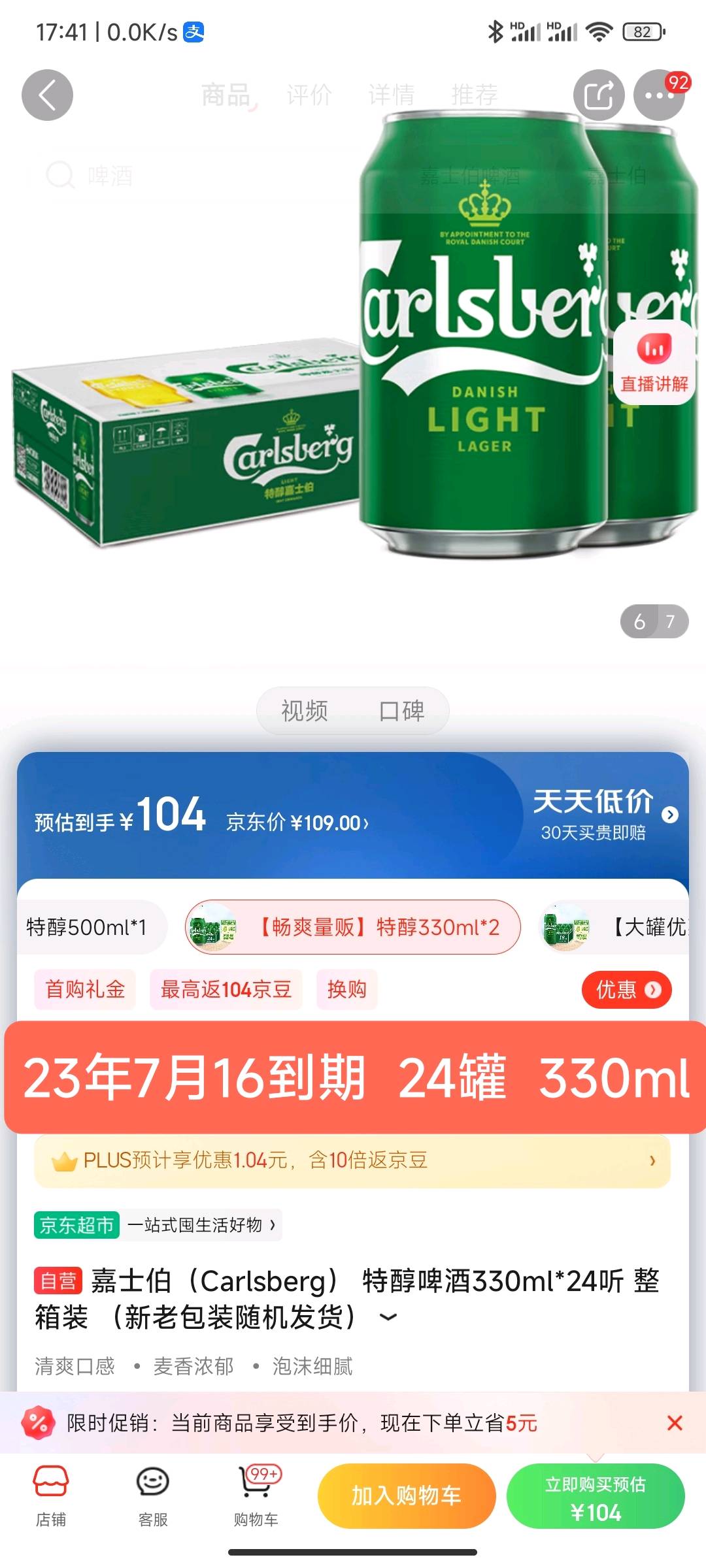Open PLUS member discount banner
Screen dimensions: 706x1568
(x=353, y=1160)
